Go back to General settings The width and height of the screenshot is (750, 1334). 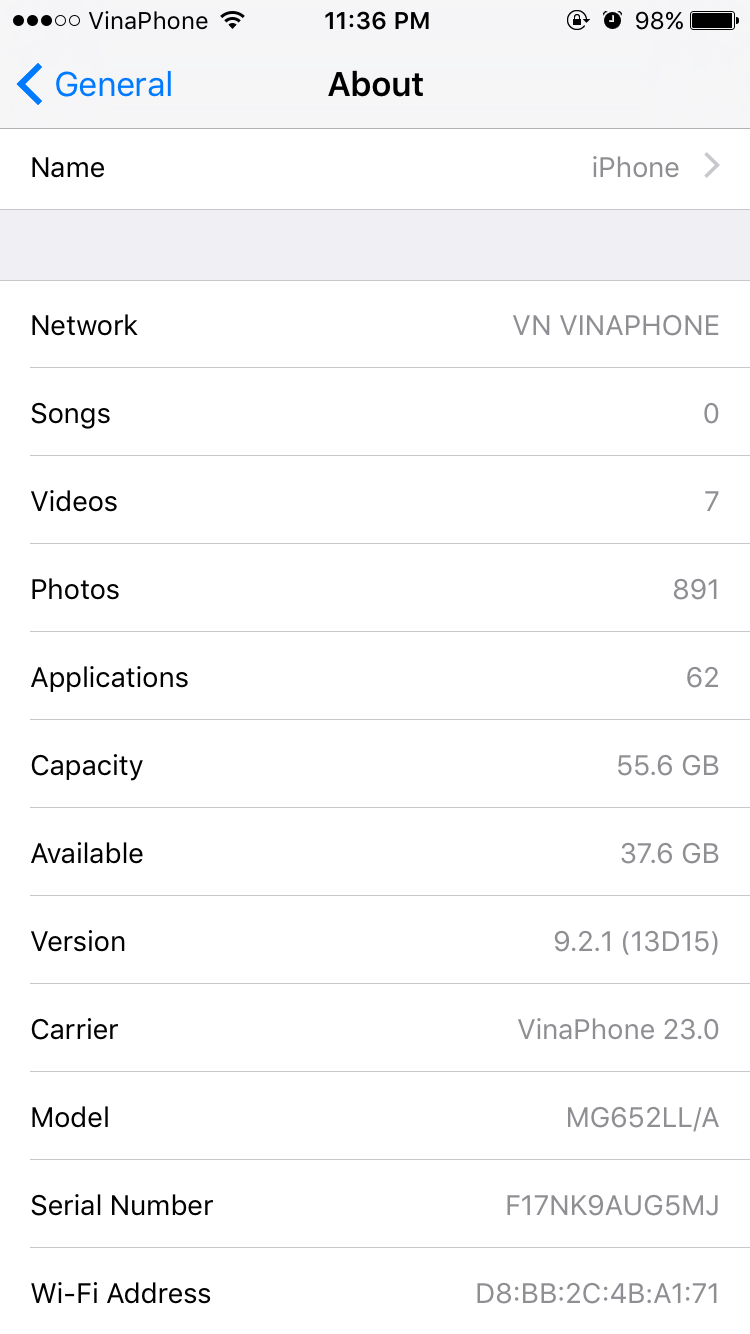(95, 85)
